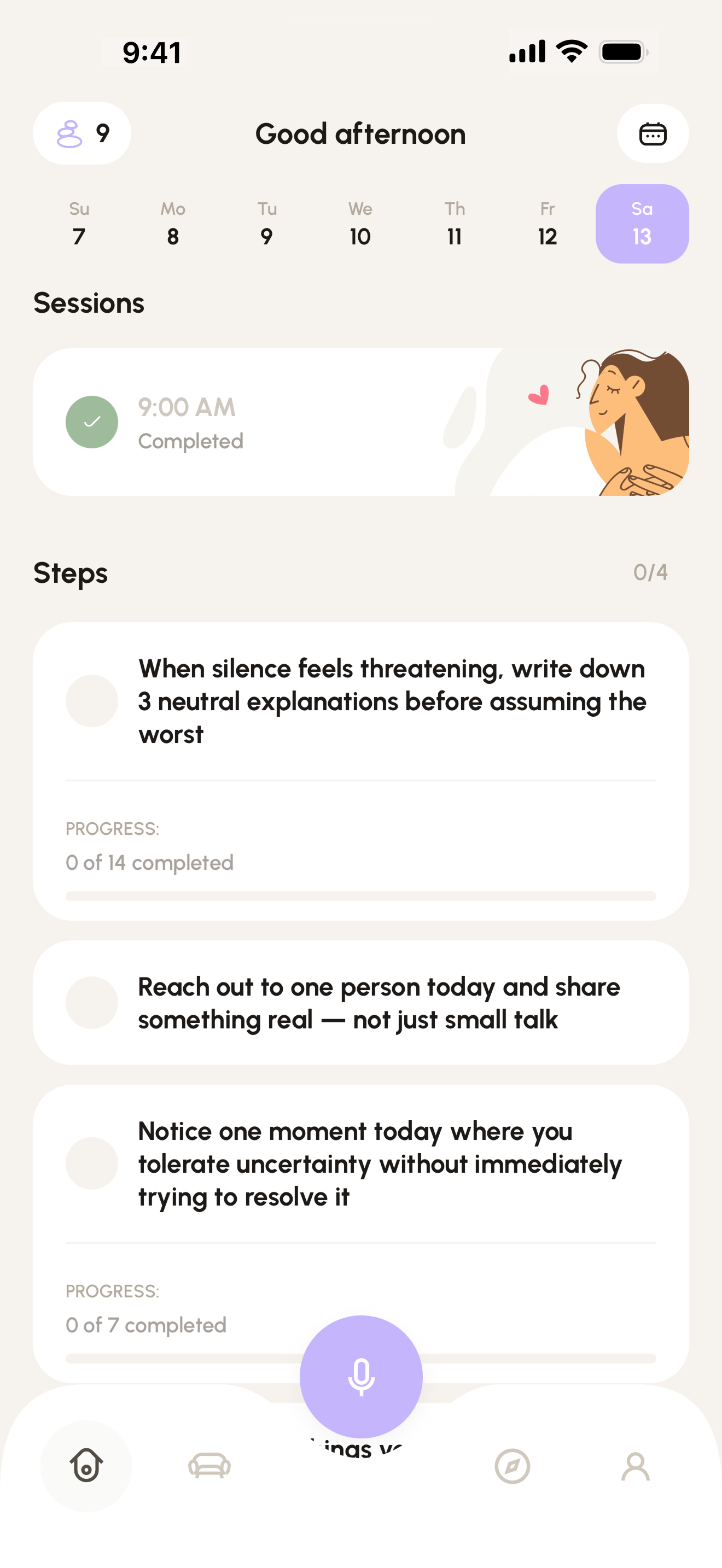Switch to the compass explore tab
Viewport: 722px width, 1568px height.
click(x=513, y=1466)
